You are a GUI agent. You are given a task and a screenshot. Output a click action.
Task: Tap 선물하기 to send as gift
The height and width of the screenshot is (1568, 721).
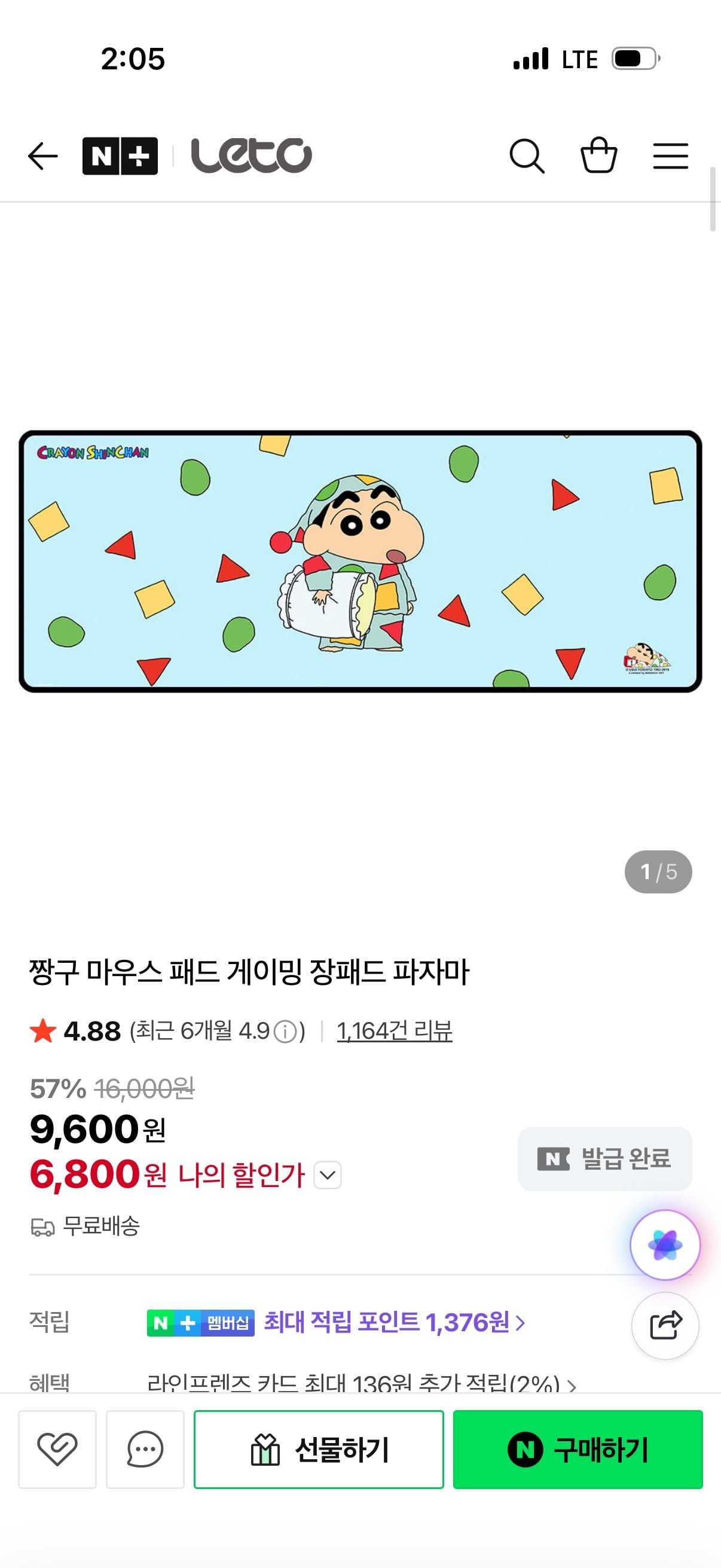[x=319, y=1448]
